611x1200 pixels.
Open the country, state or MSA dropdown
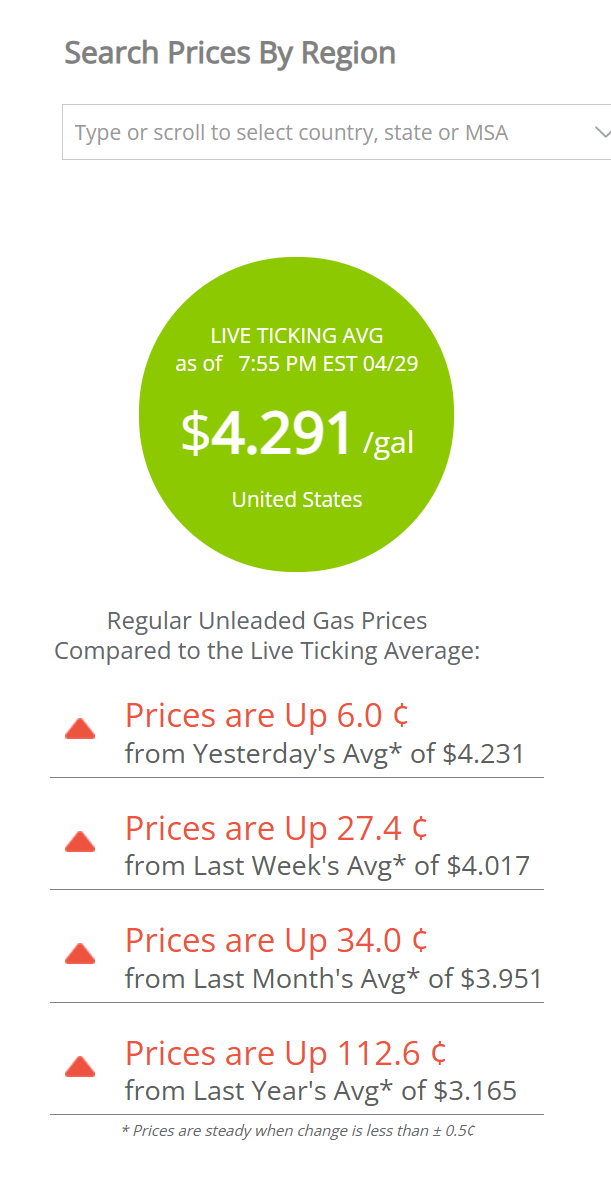337,132
